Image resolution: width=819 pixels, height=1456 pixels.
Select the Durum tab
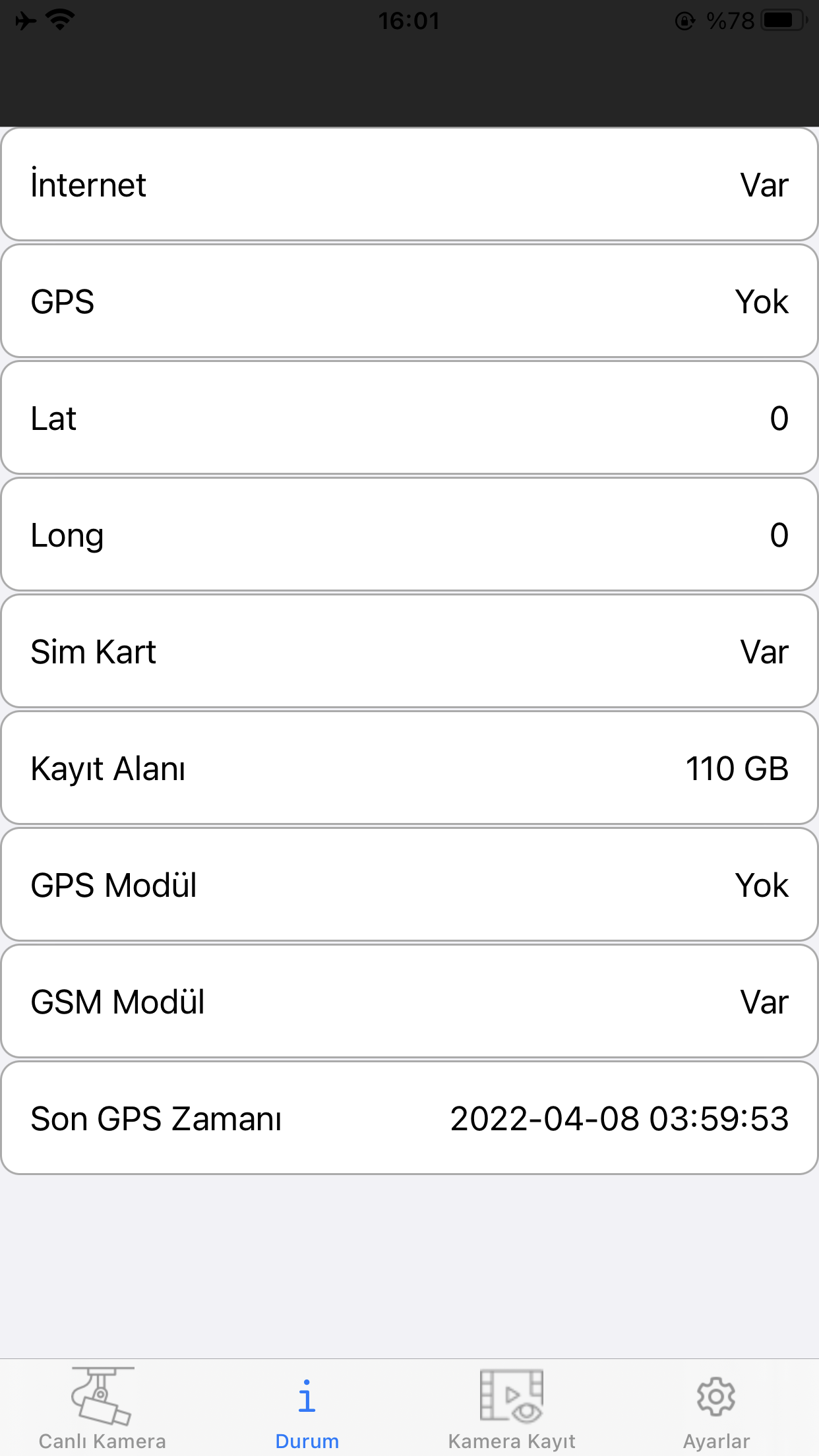(x=307, y=1409)
